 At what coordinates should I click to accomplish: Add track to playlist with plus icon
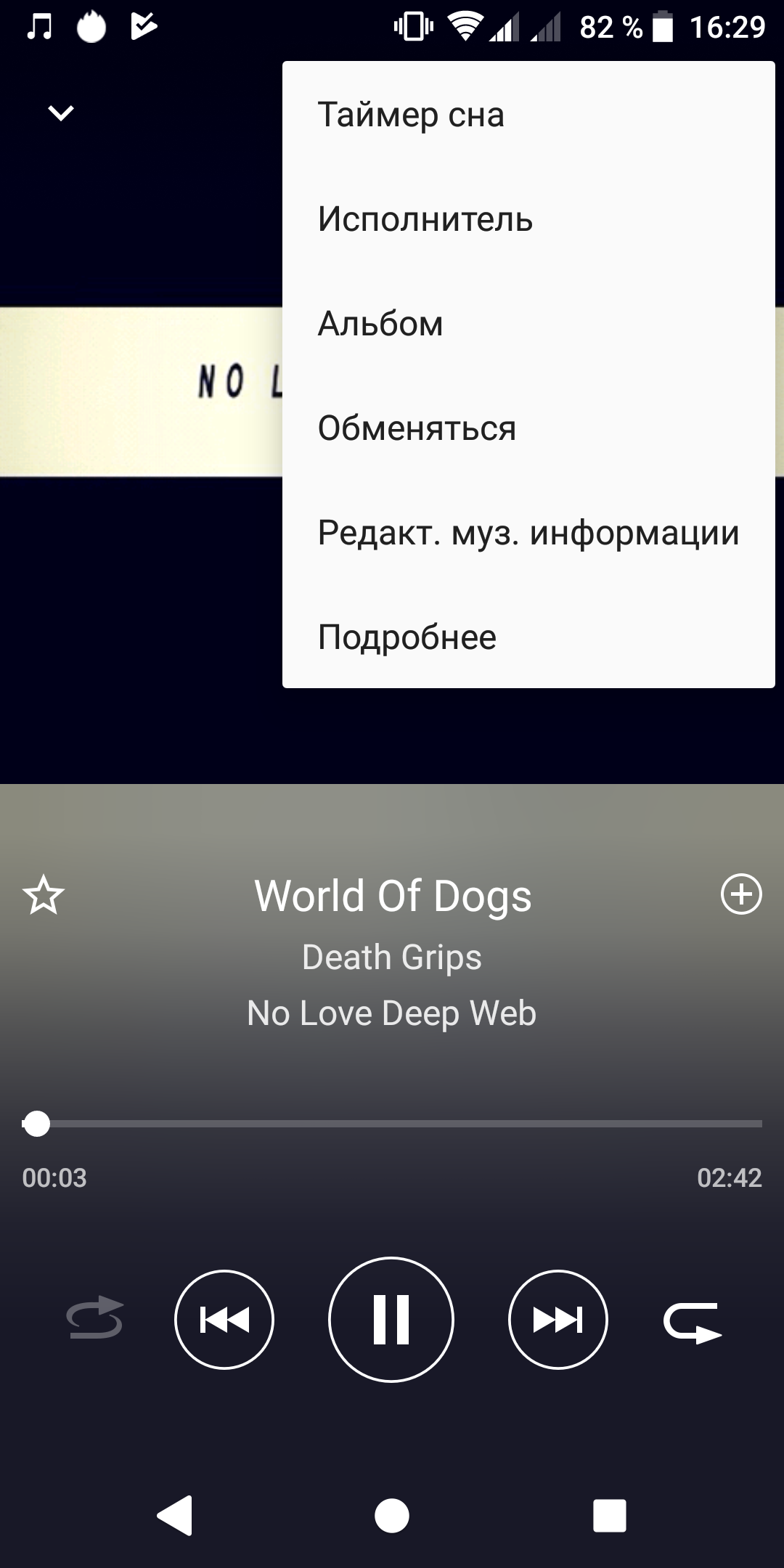[740, 894]
